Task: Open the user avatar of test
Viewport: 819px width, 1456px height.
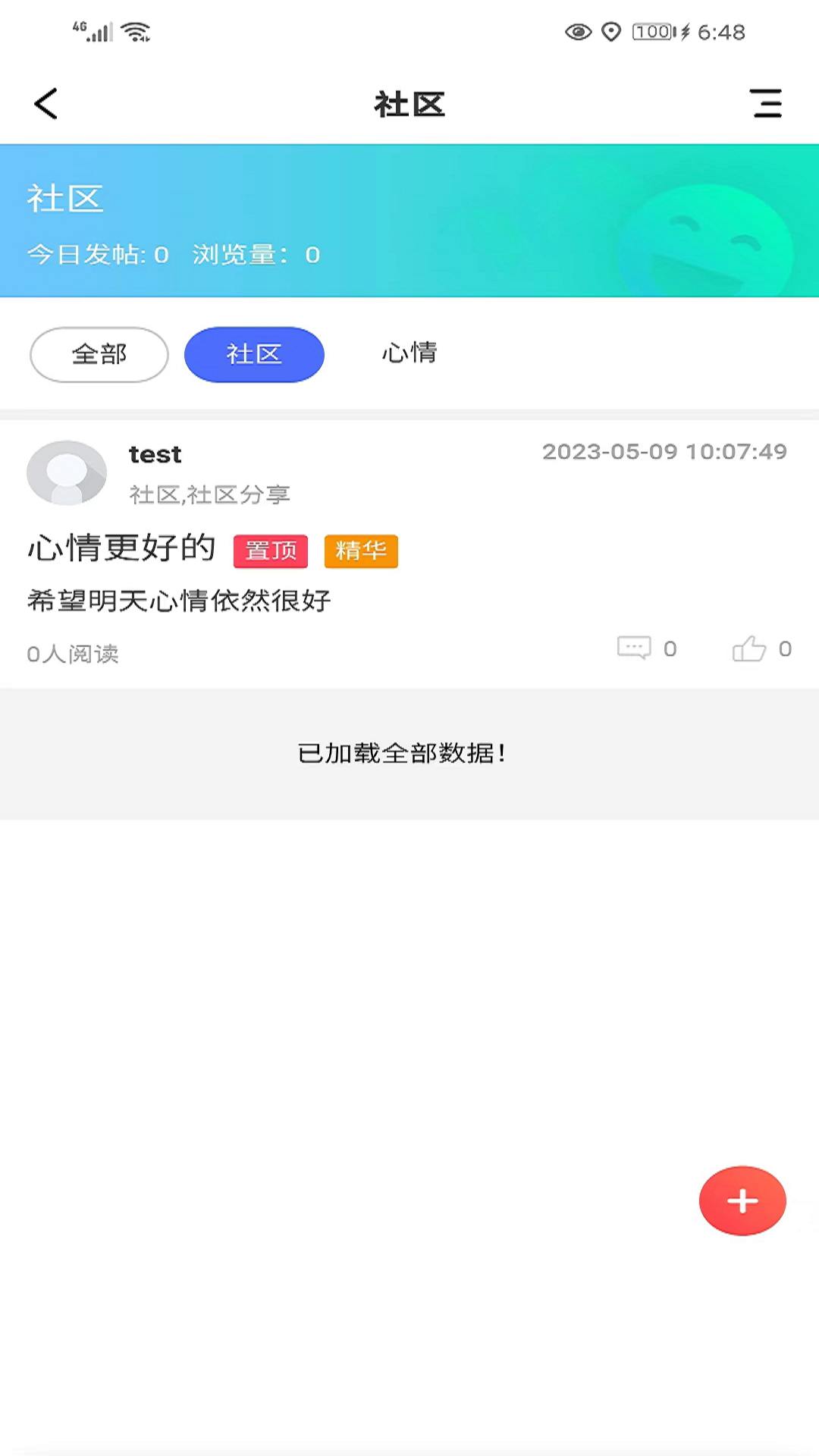Action: point(67,472)
